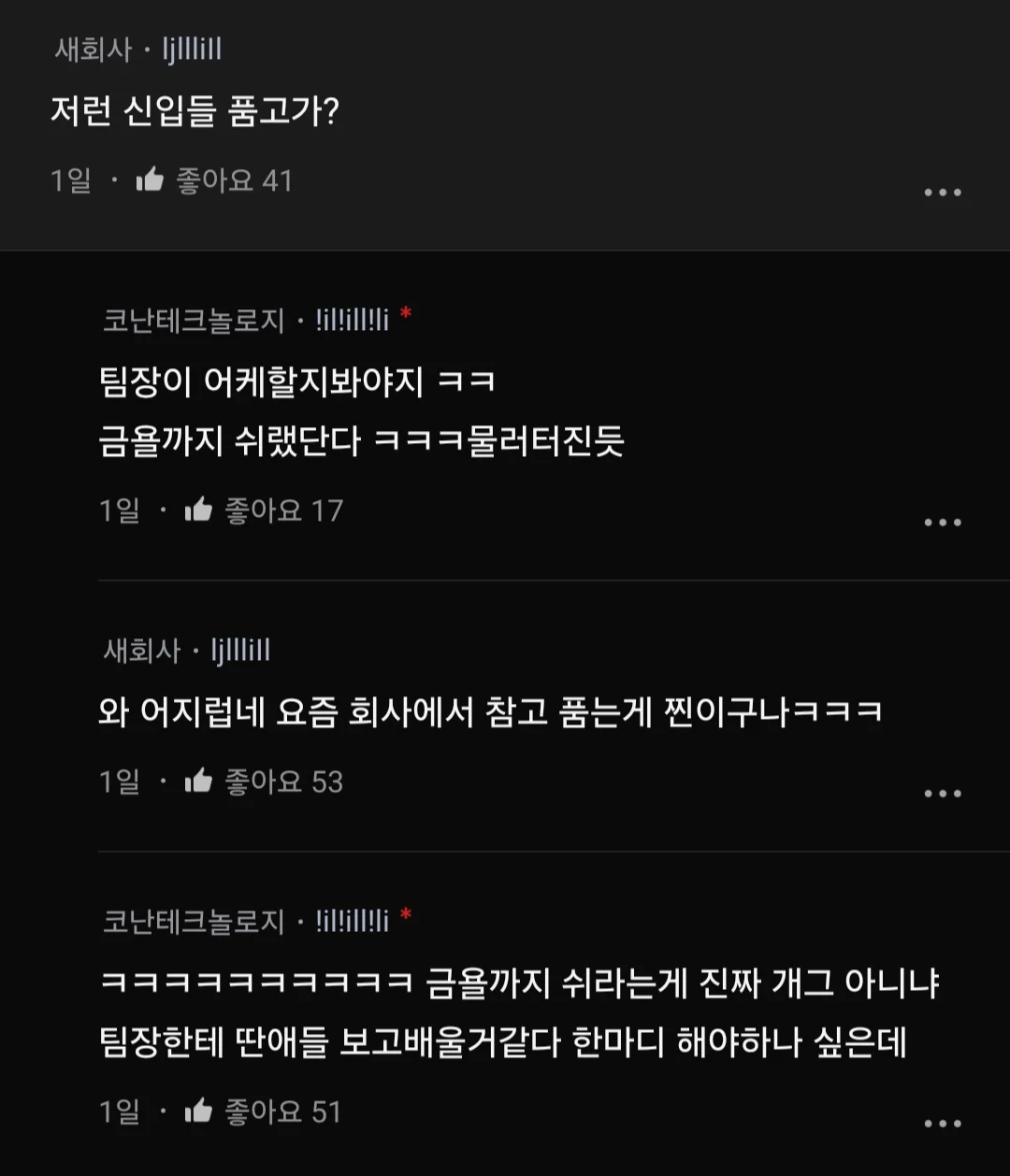Screen dimensions: 1010x1176
Task: Like the reply with 17 likes
Action: pyautogui.click(x=199, y=510)
